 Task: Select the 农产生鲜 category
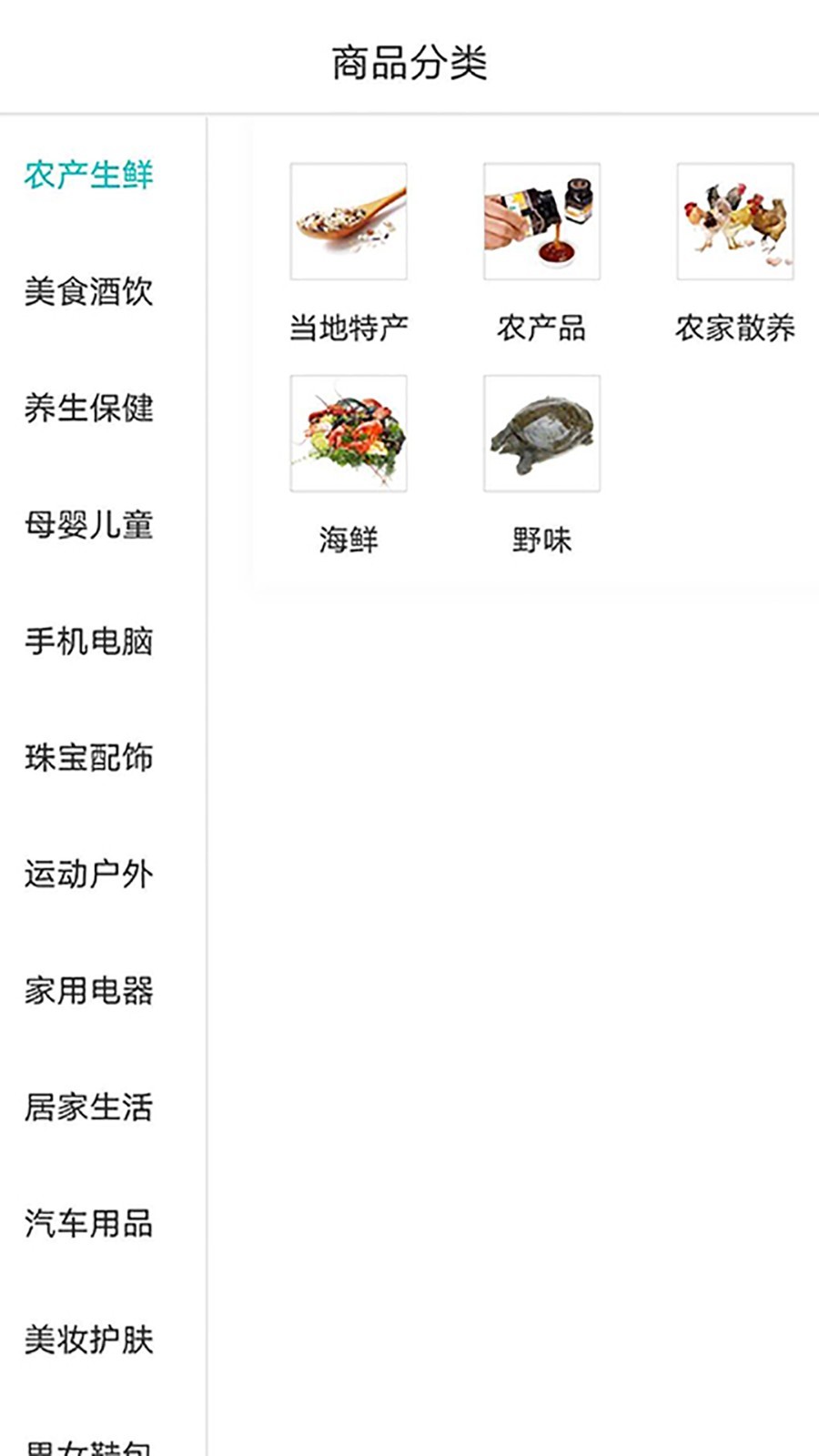point(88,175)
